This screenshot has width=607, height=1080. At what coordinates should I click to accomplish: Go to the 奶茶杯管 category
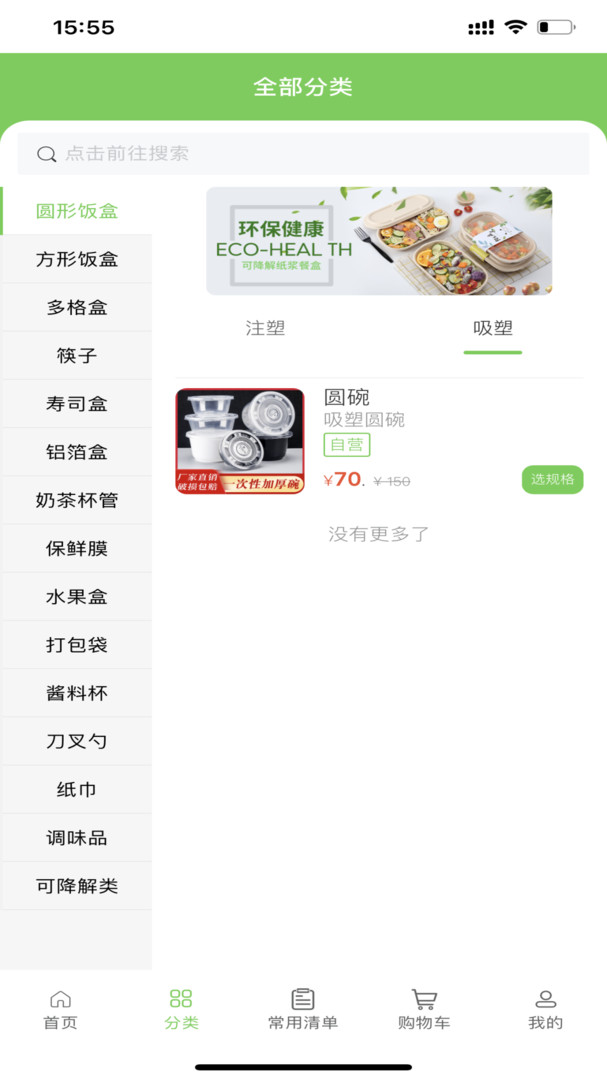tap(77, 500)
